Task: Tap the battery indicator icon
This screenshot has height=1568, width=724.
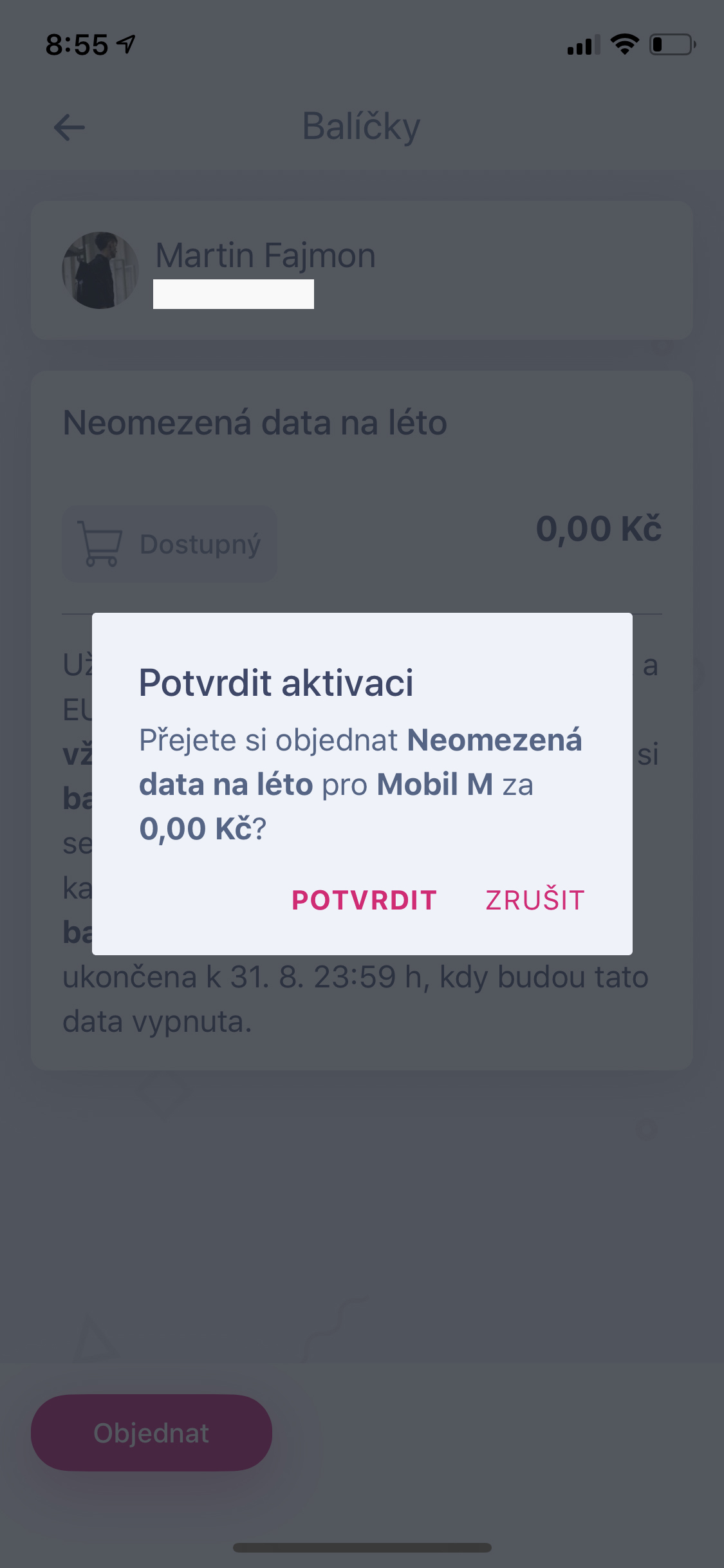Action: click(x=671, y=44)
